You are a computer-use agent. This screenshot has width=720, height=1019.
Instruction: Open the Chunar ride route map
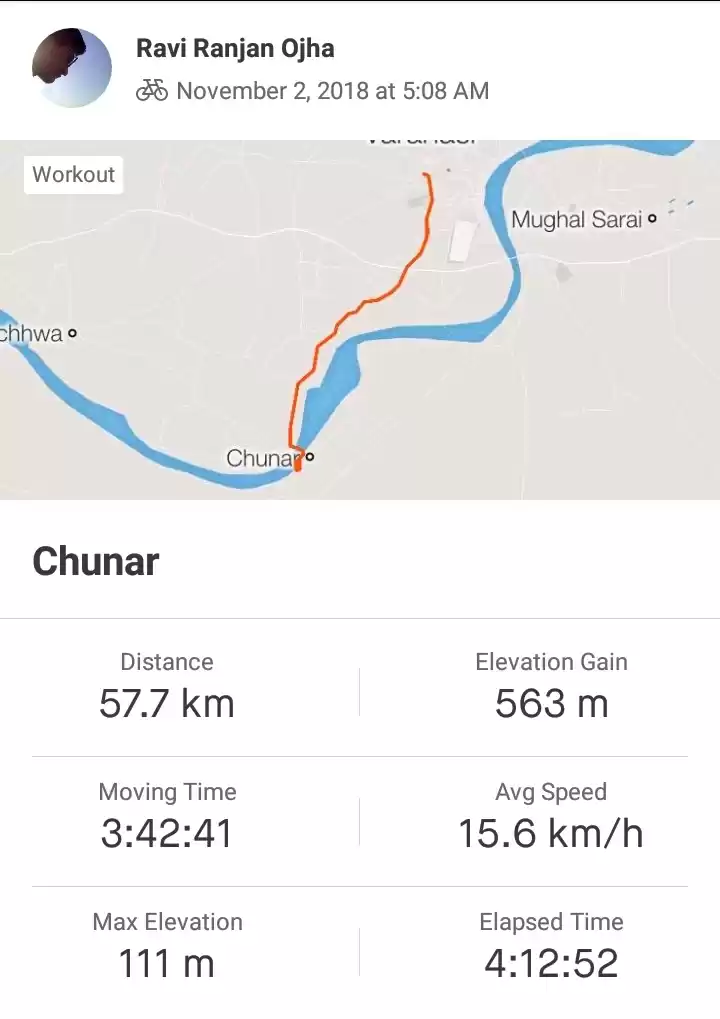tap(360, 320)
